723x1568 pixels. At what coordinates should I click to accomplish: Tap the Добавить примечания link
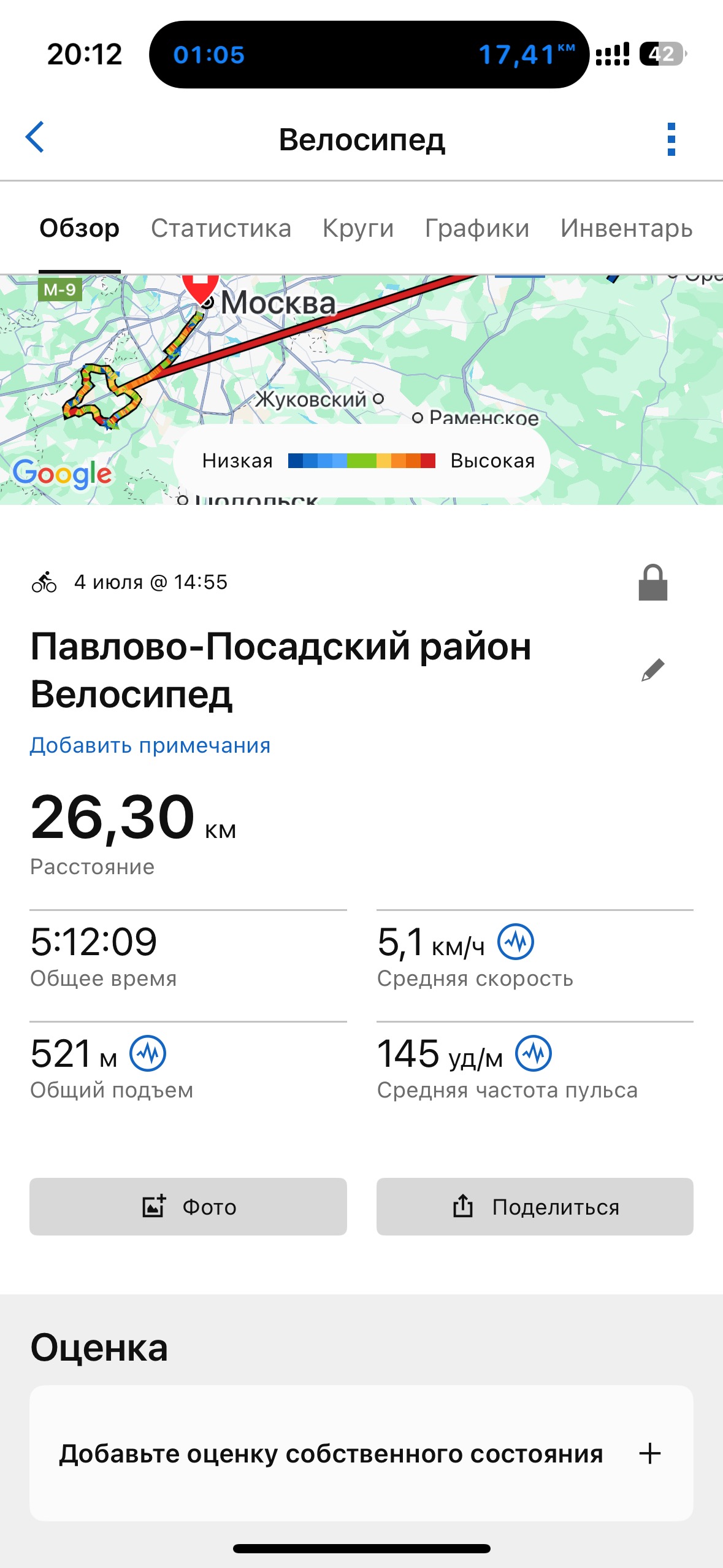[x=150, y=745]
